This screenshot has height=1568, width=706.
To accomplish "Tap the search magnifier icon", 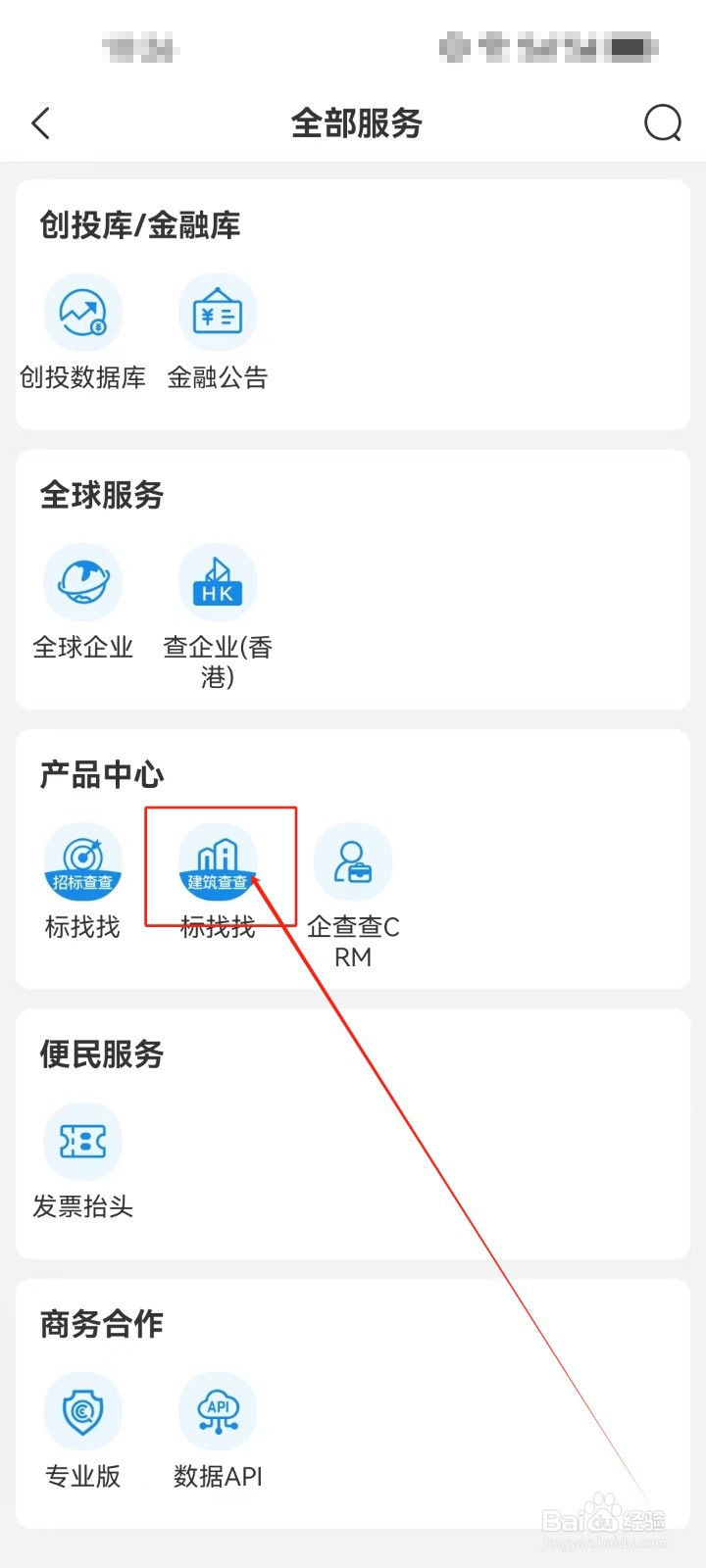I will click(663, 123).
